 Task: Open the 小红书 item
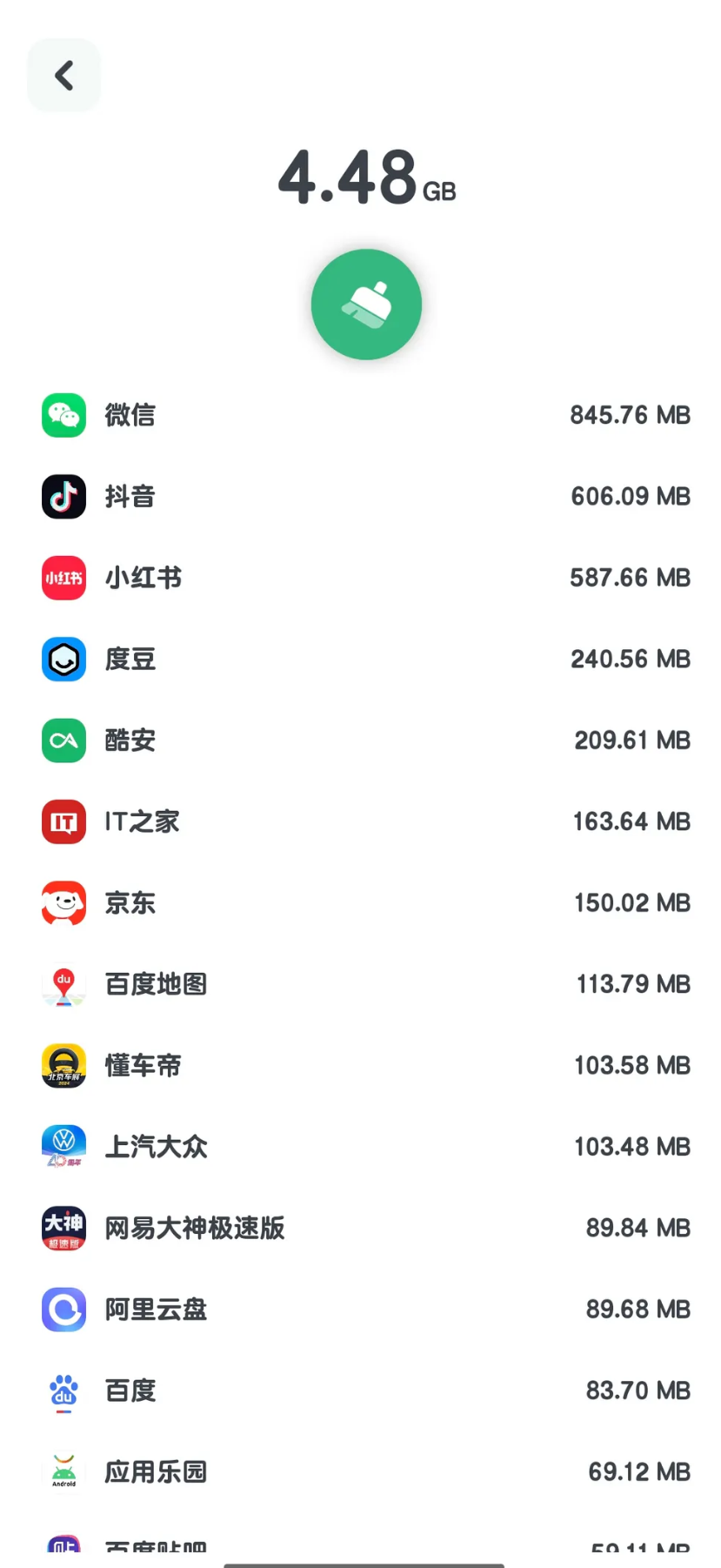(x=365, y=578)
